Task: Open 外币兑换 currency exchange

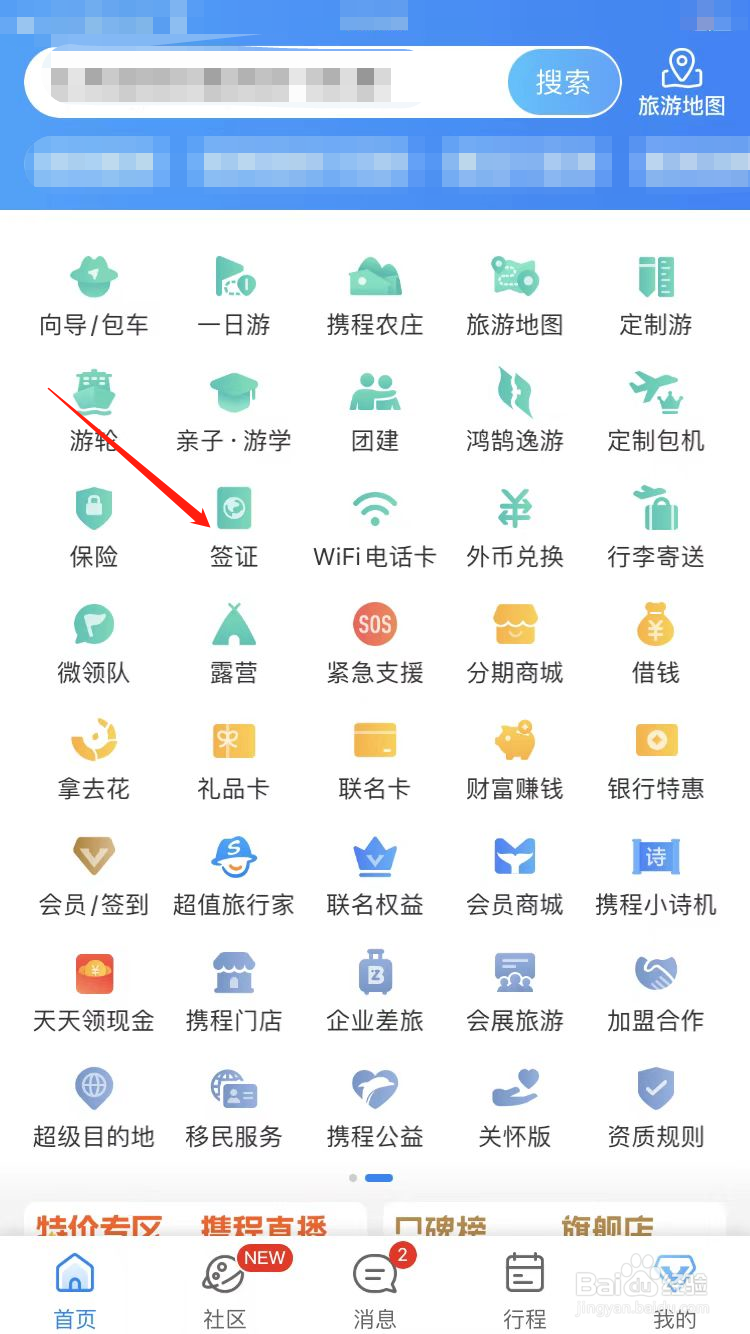Action: tap(514, 523)
